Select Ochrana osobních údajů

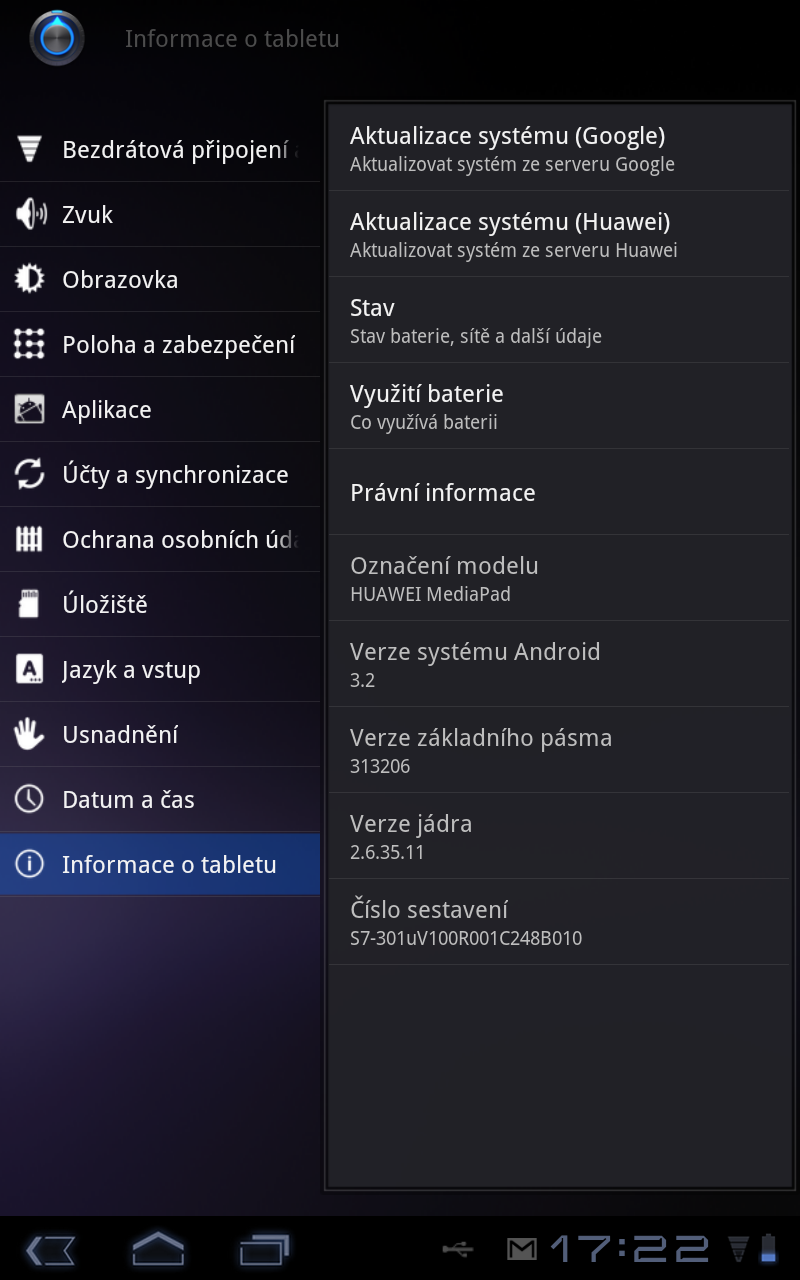(160, 539)
